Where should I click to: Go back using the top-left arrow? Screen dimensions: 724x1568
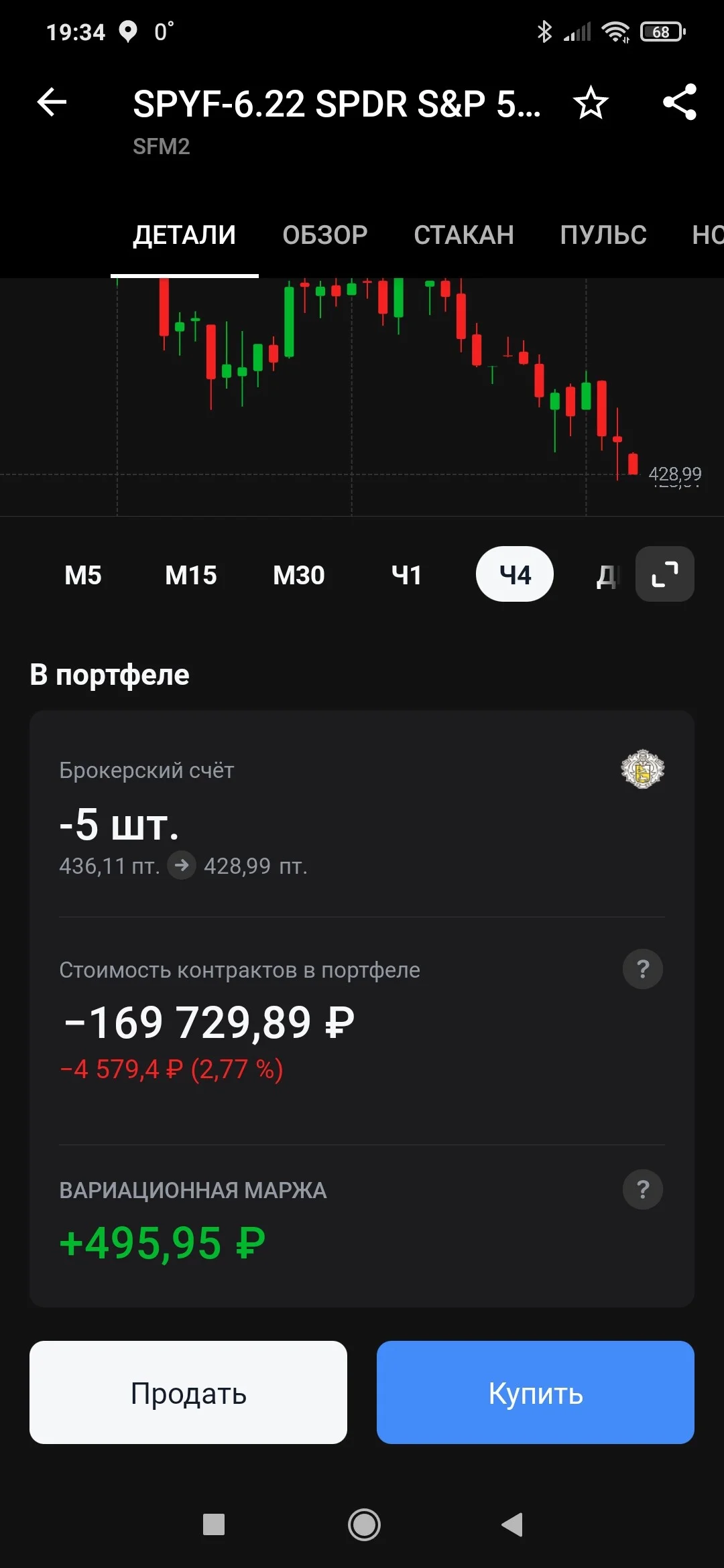[x=52, y=103]
